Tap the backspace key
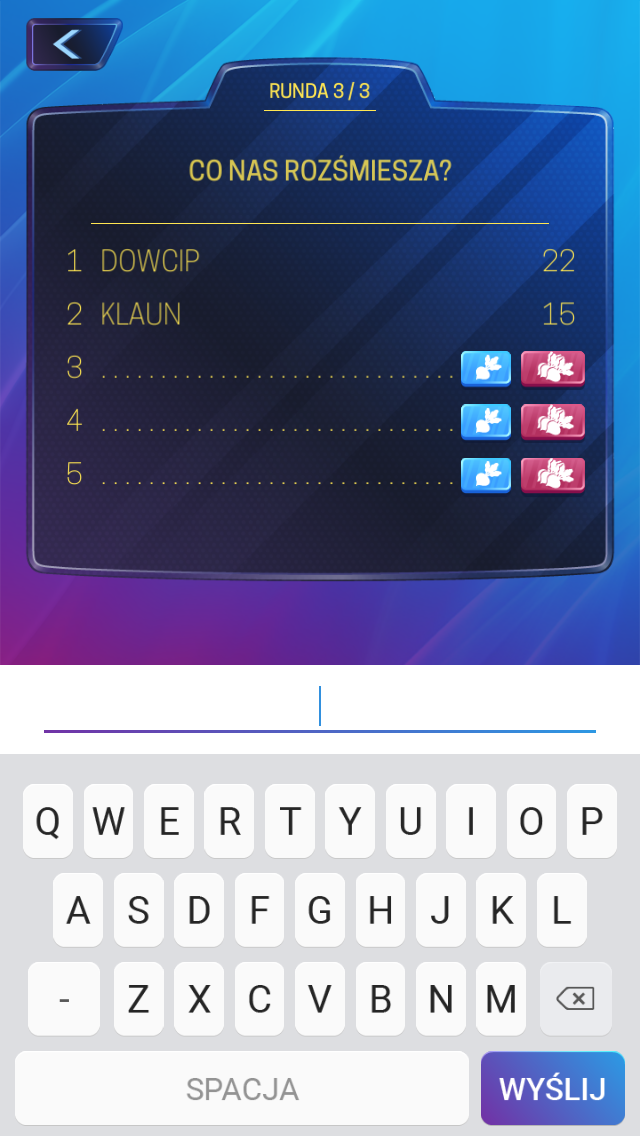 [x=575, y=998]
